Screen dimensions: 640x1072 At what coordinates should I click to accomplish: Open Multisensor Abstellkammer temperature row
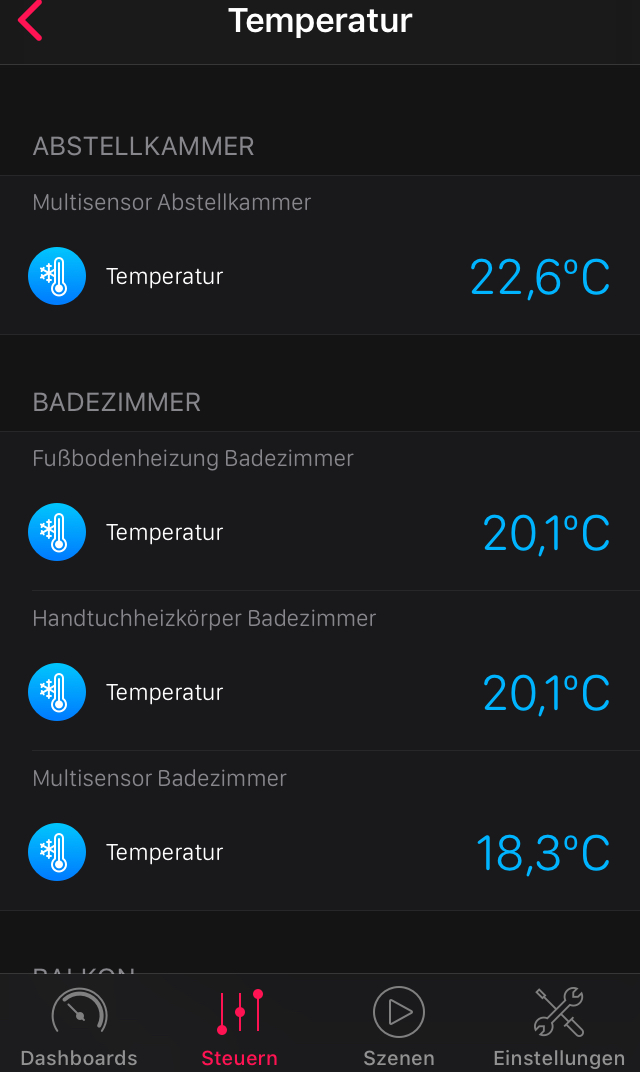tap(320, 276)
